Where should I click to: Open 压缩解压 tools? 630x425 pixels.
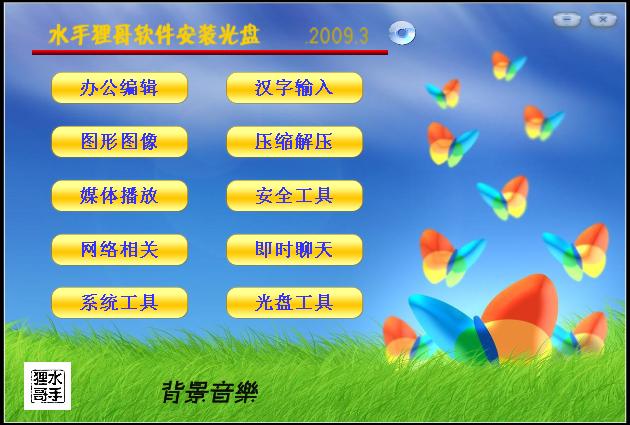click(x=294, y=141)
